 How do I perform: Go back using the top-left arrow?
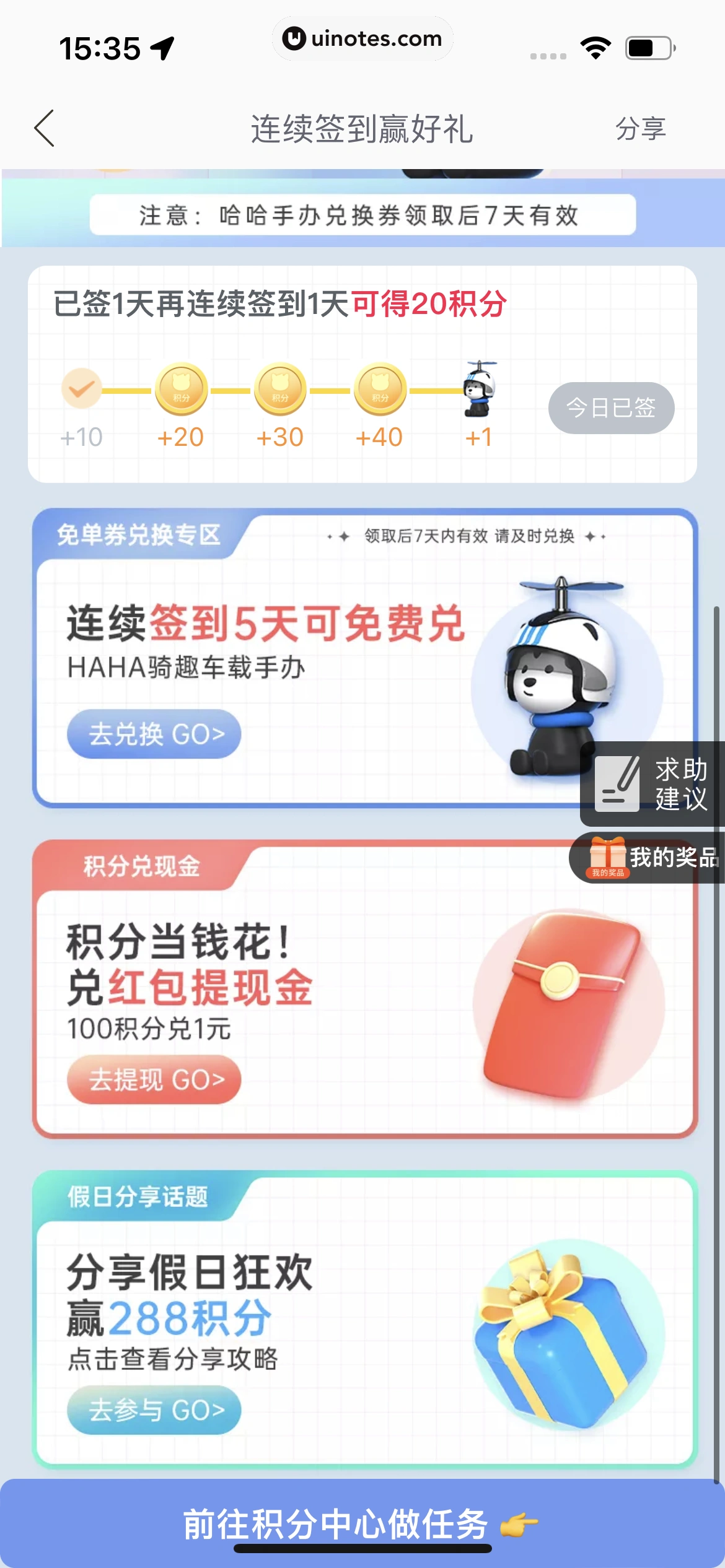tap(45, 129)
